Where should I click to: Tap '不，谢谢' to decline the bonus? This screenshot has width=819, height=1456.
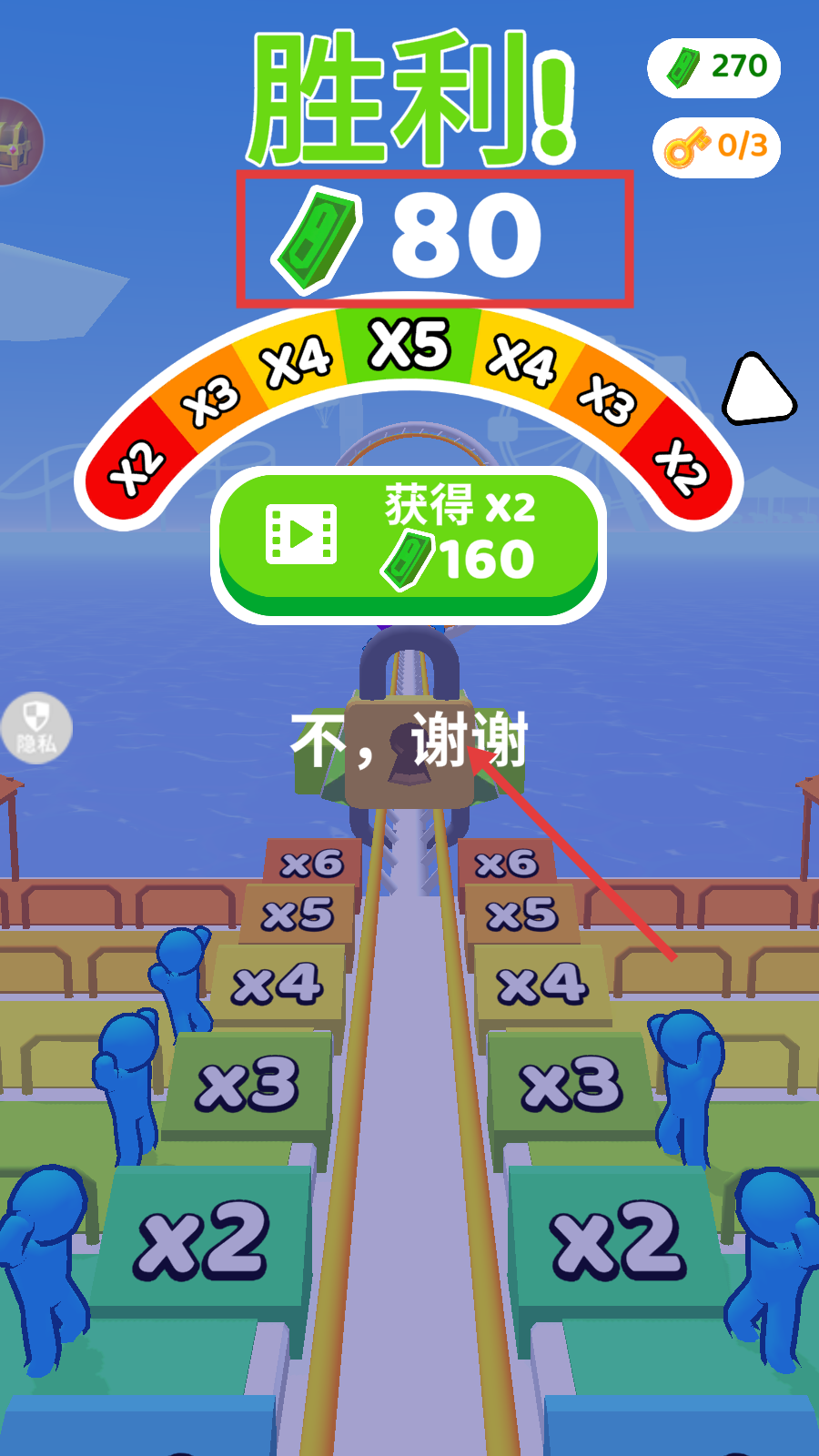(x=409, y=741)
